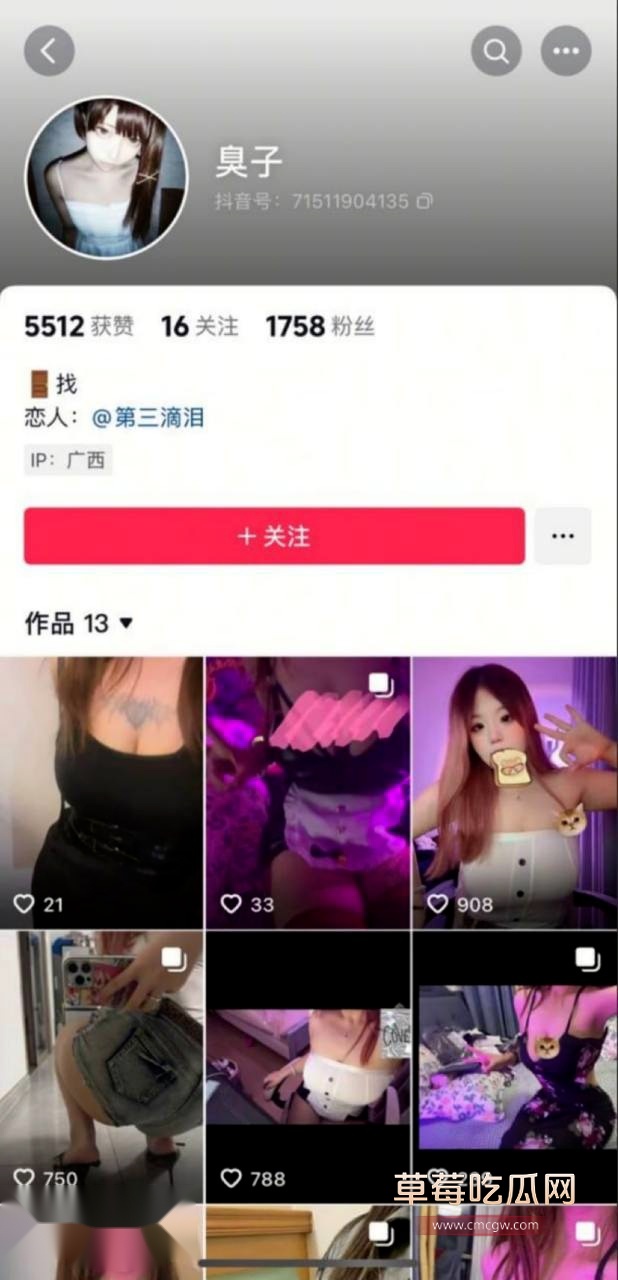Open the profile search icon
Viewport: 618px width, 1280px height.
tap(496, 50)
